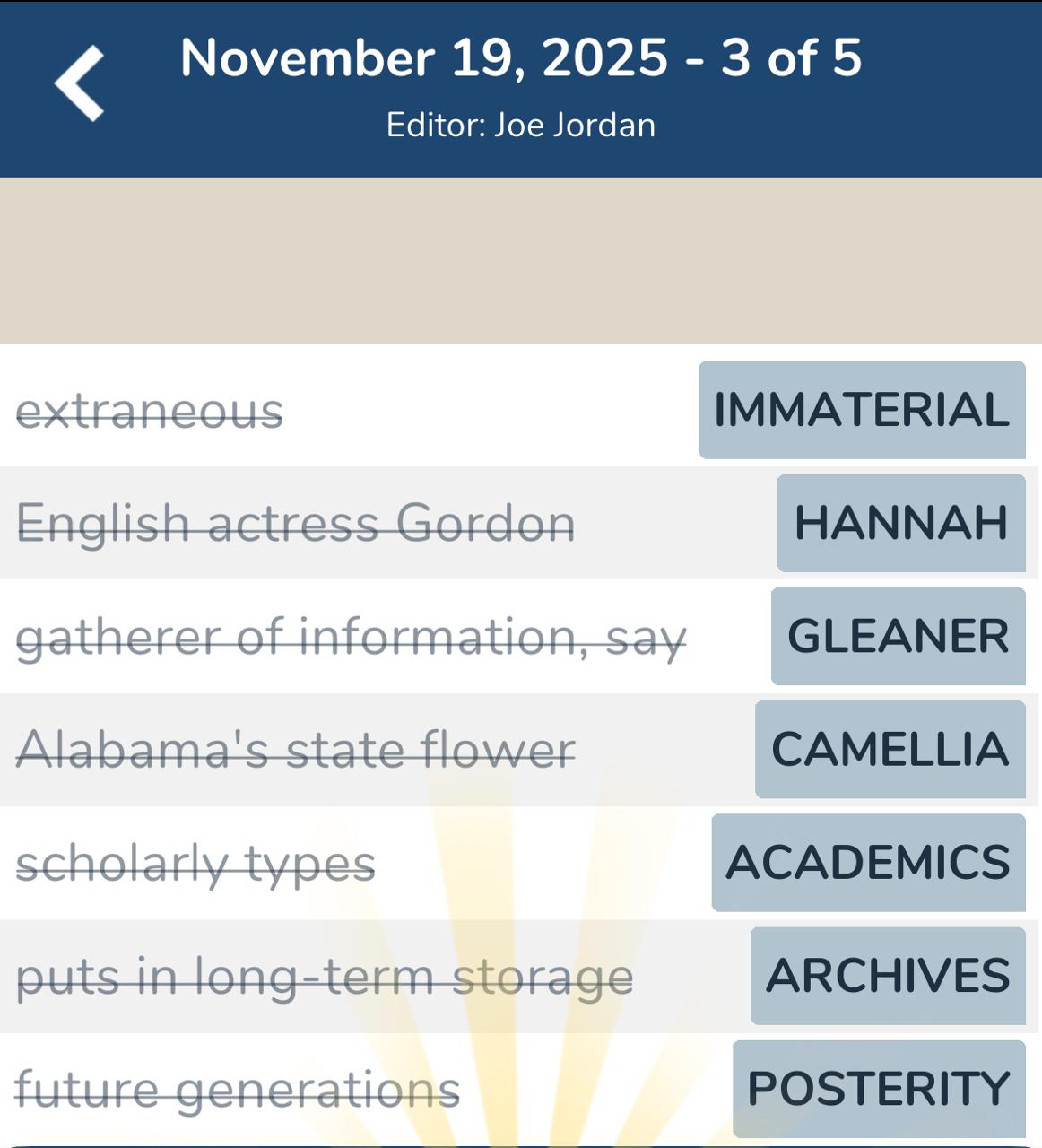Click the title 'November 19, 2025 - 3 of 5'
The width and height of the screenshot is (1042, 1148).
pos(520,60)
